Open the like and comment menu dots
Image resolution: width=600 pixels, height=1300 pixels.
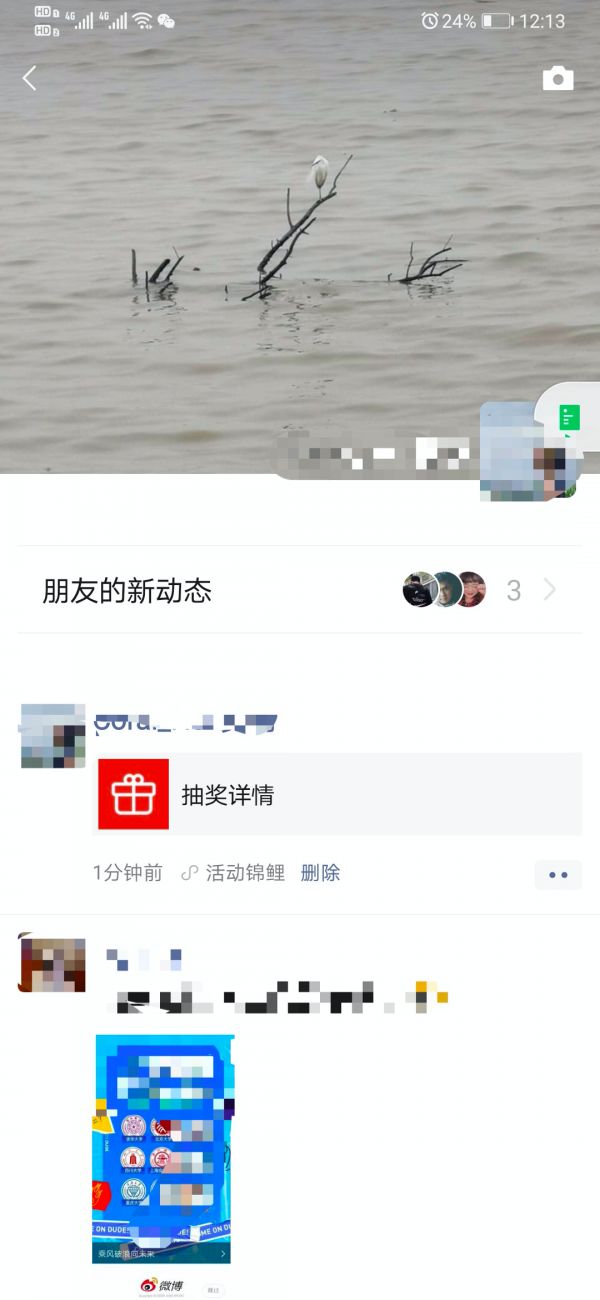pos(558,875)
